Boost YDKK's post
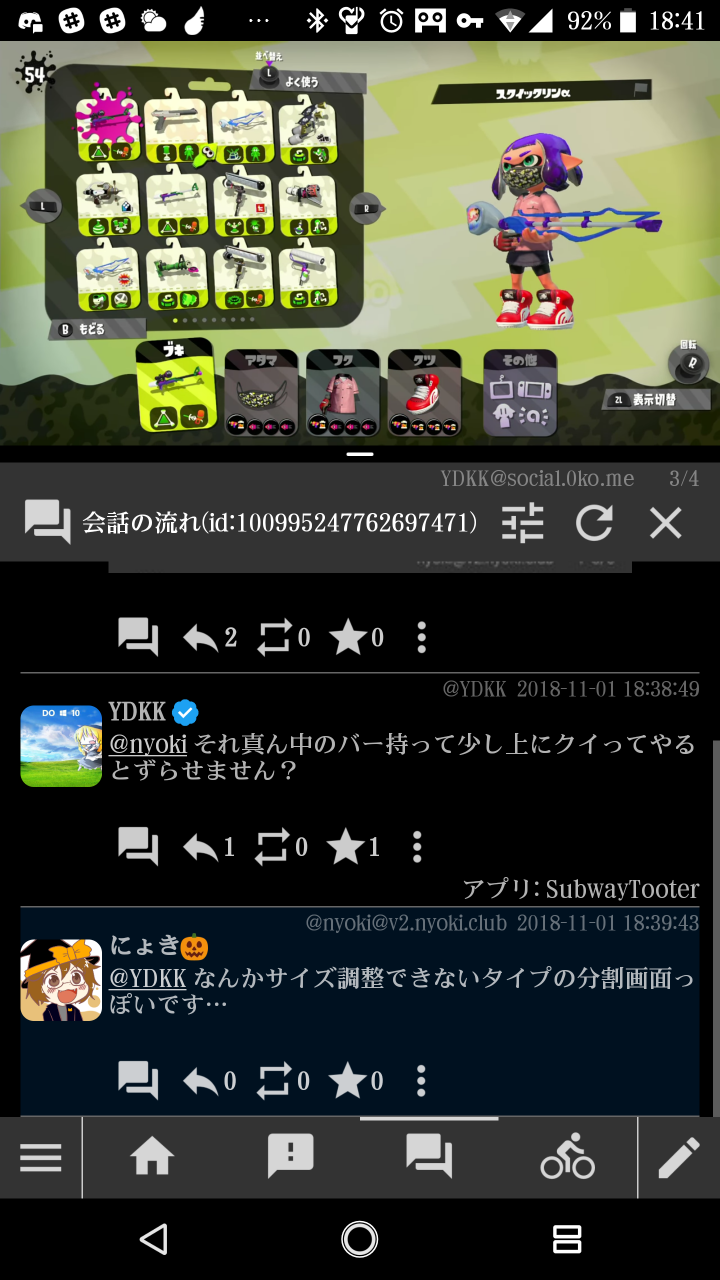Viewport: 720px width, 1280px height. [x=281, y=847]
